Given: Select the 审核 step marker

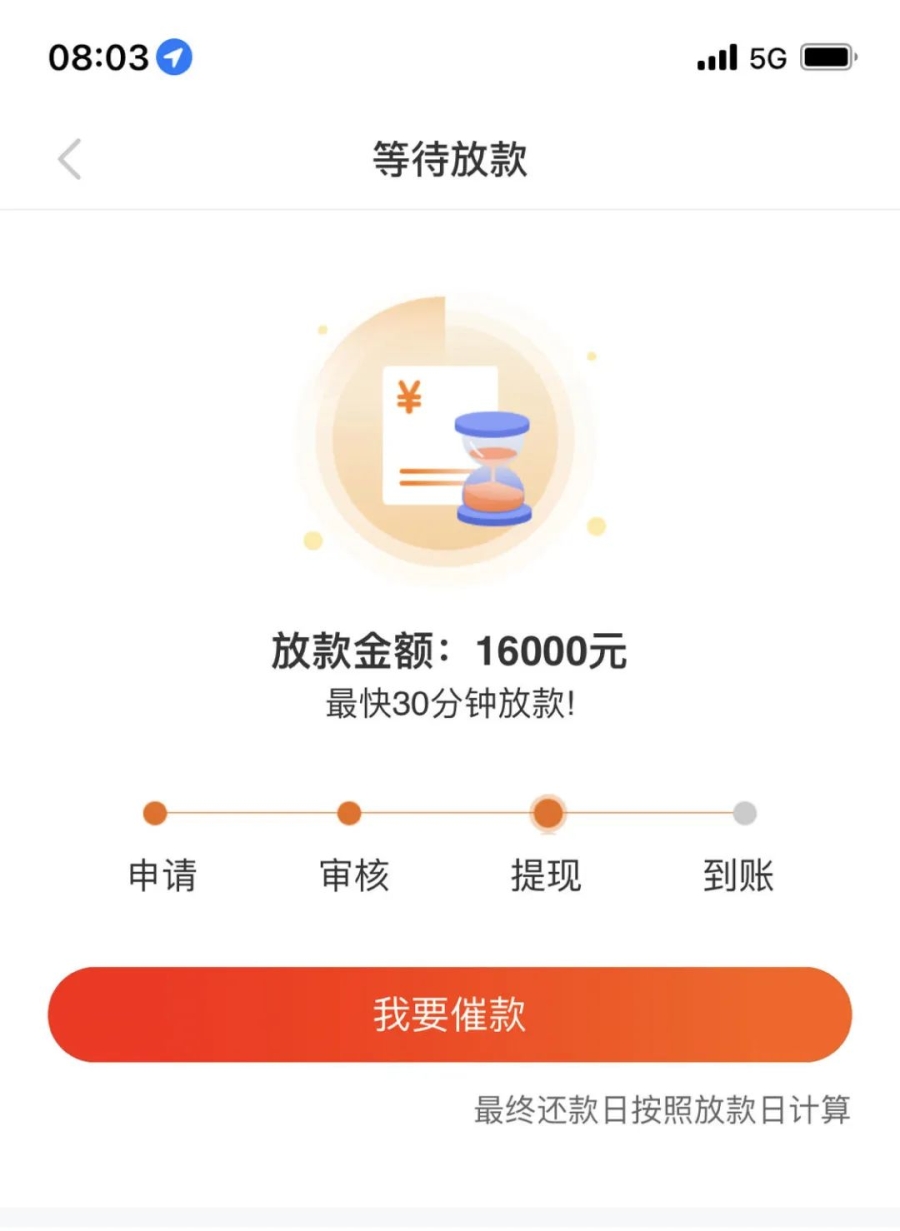Looking at the screenshot, I should (x=348, y=813).
